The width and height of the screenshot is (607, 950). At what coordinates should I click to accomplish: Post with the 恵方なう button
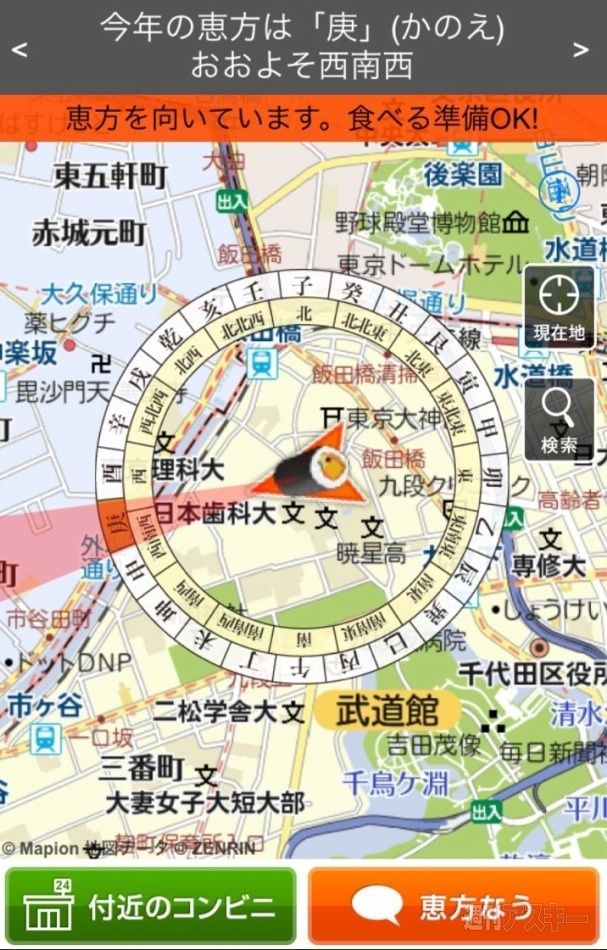pyautogui.click(x=453, y=906)
